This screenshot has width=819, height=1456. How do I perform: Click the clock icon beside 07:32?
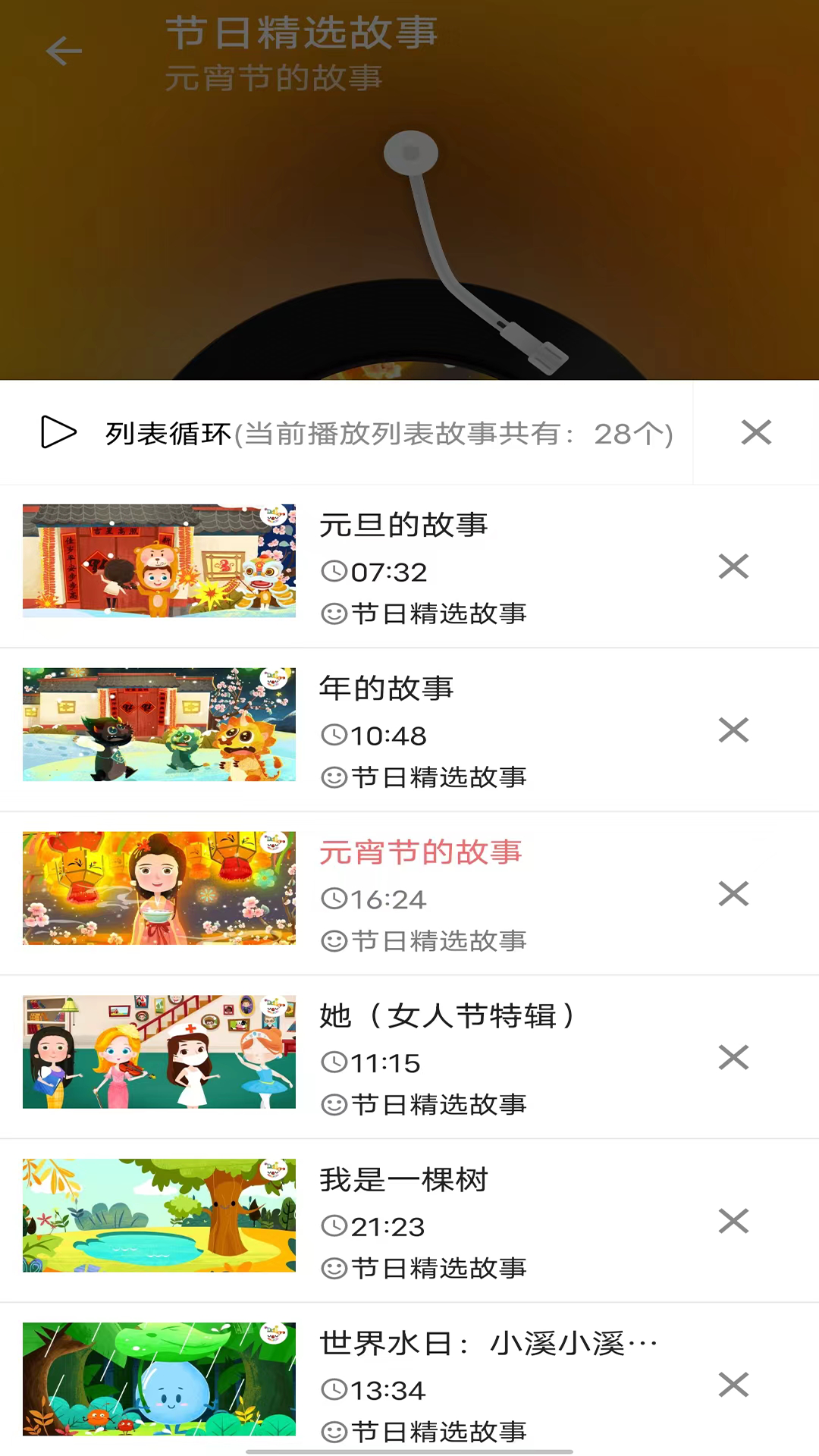point(334,573)
